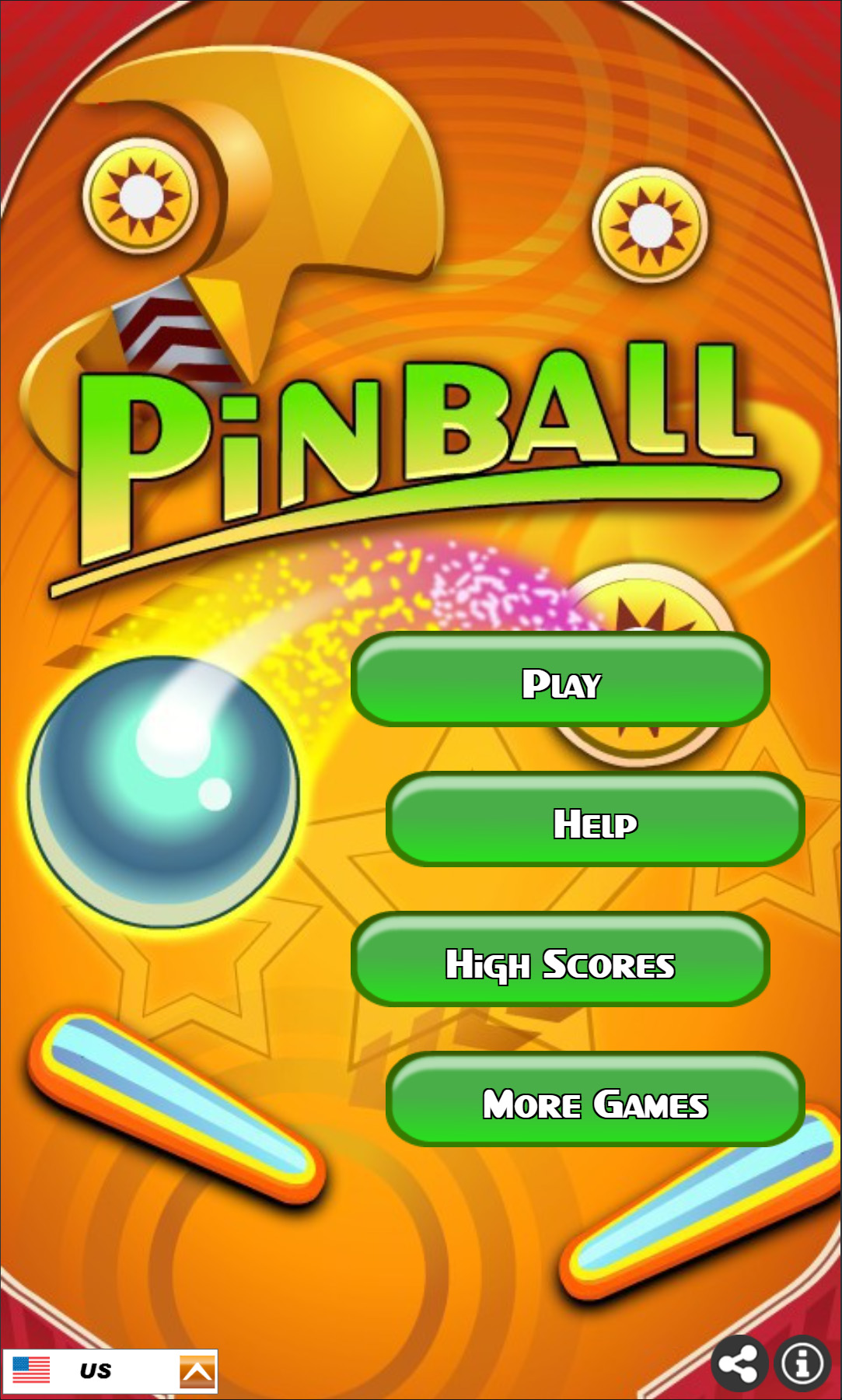
Task: Expand the US country selector
Action: tap(196, 1370)
